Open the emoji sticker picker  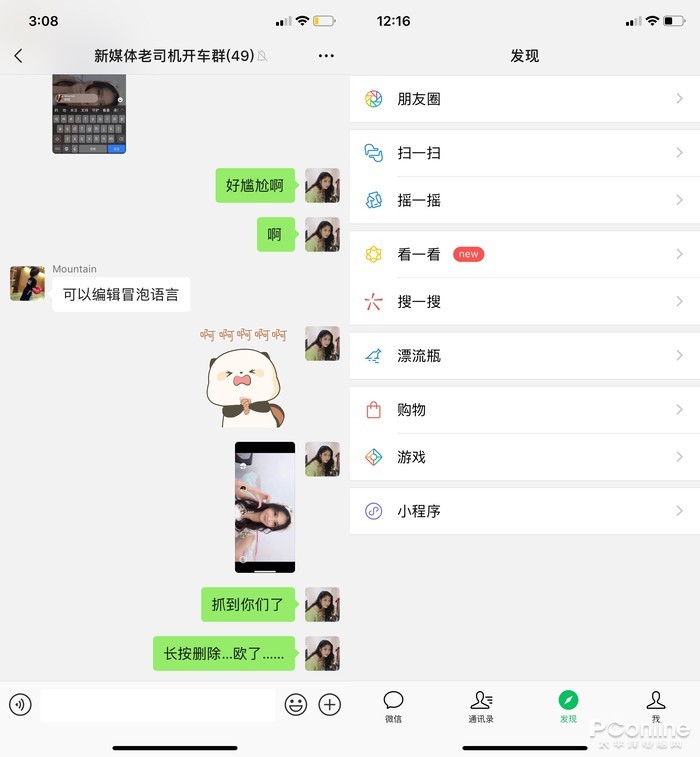pyautogui.click(x=296, y=704)
